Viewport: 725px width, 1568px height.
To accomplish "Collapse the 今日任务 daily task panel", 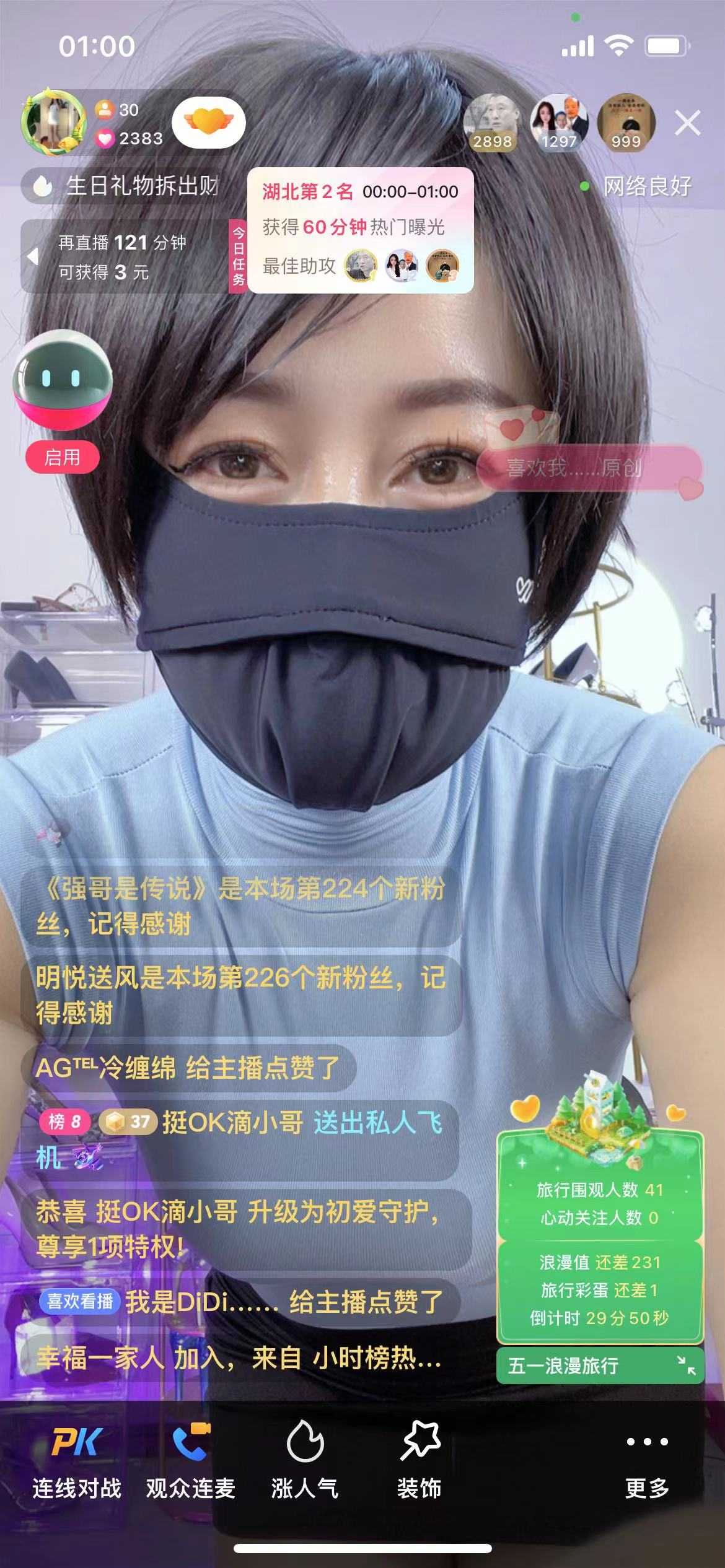I will (x=33, y=256).
